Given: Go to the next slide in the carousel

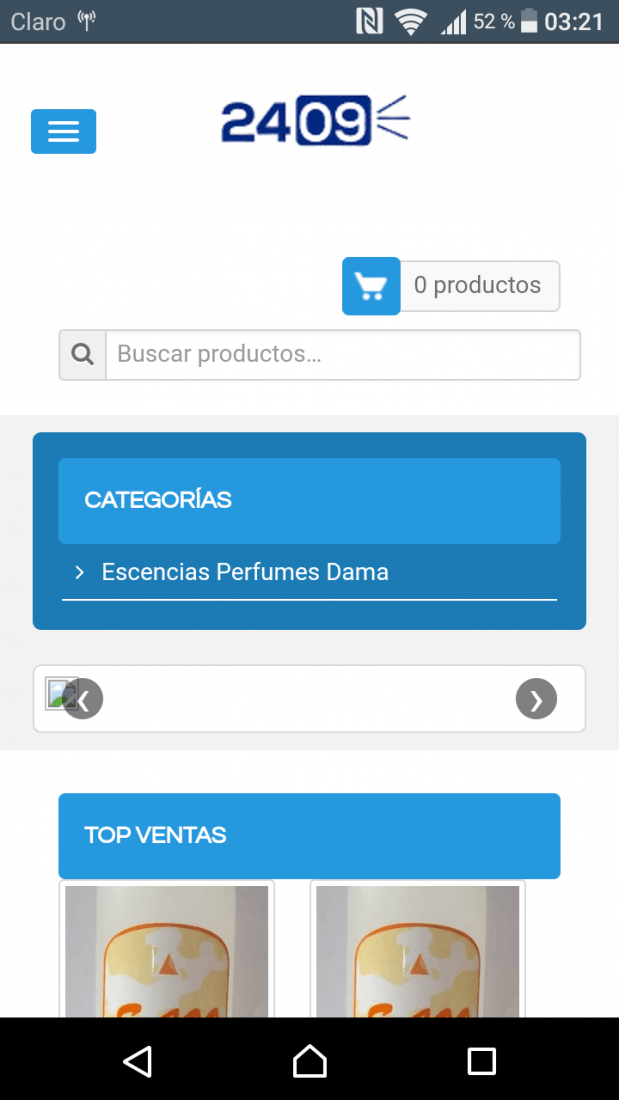Looking at the screenshot, I should click(536, 699).
